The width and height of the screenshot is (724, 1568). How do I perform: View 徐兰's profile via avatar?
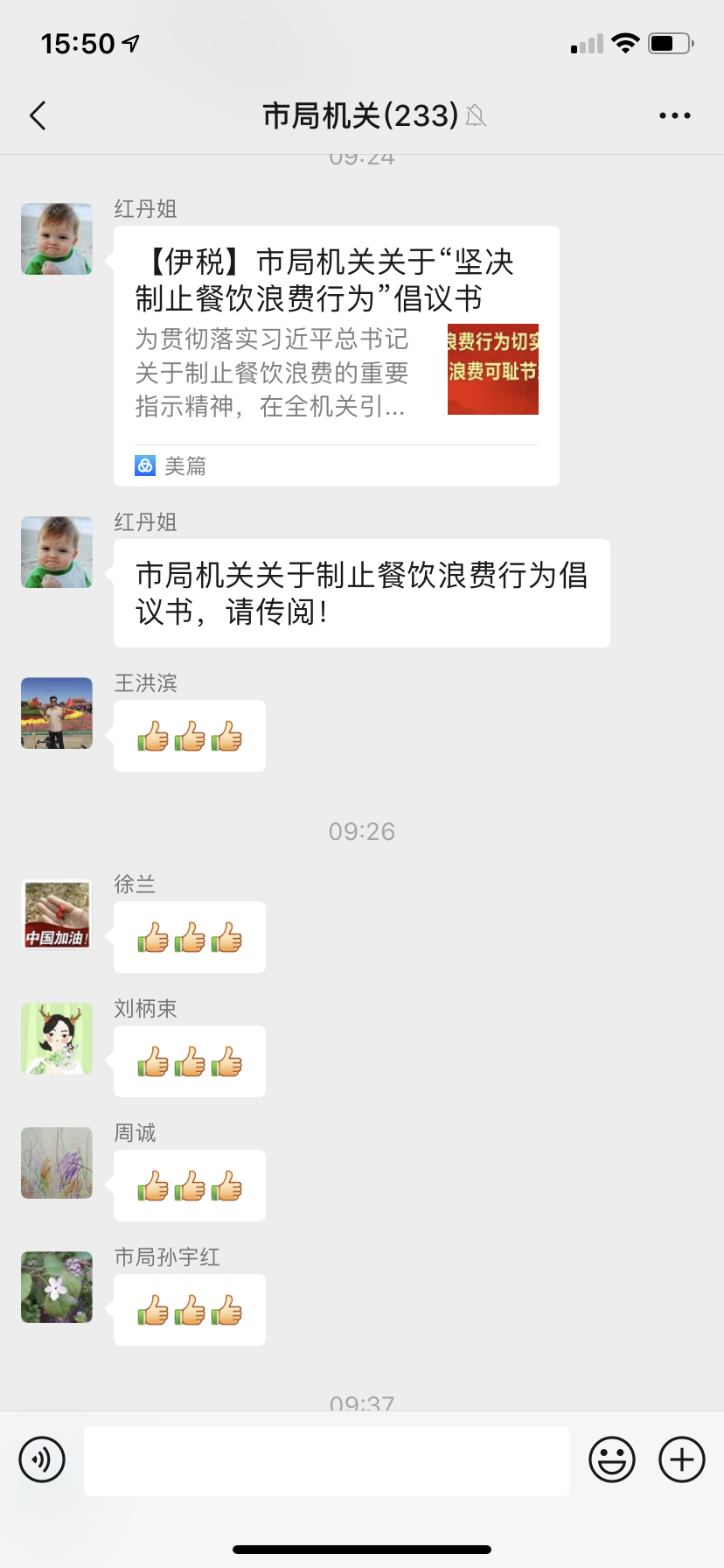(x=57, y=914)
